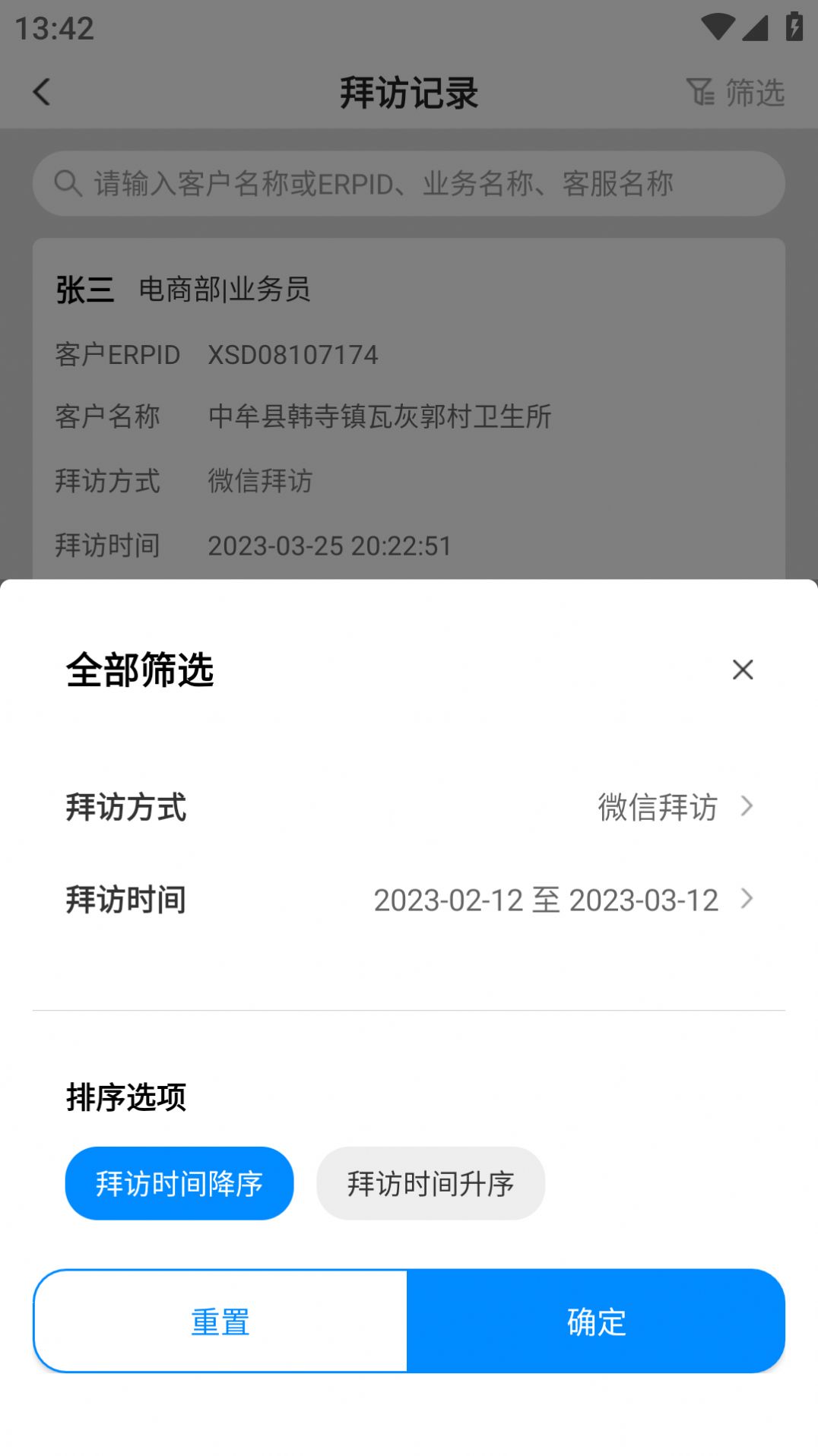The height and width of the screenshot is (1456, 818).
Task: Select the 拜访时间降序 sort option
Action: coord(179,1183)
